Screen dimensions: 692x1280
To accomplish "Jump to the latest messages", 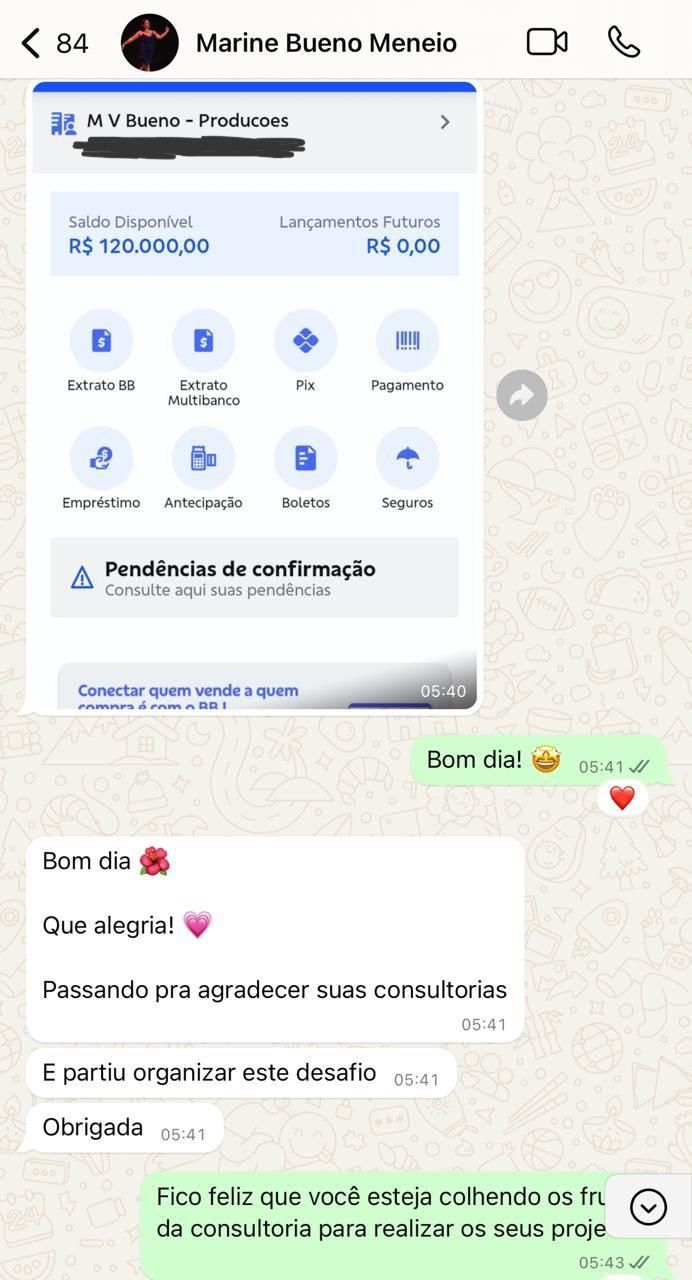I will coord(648,1207).
